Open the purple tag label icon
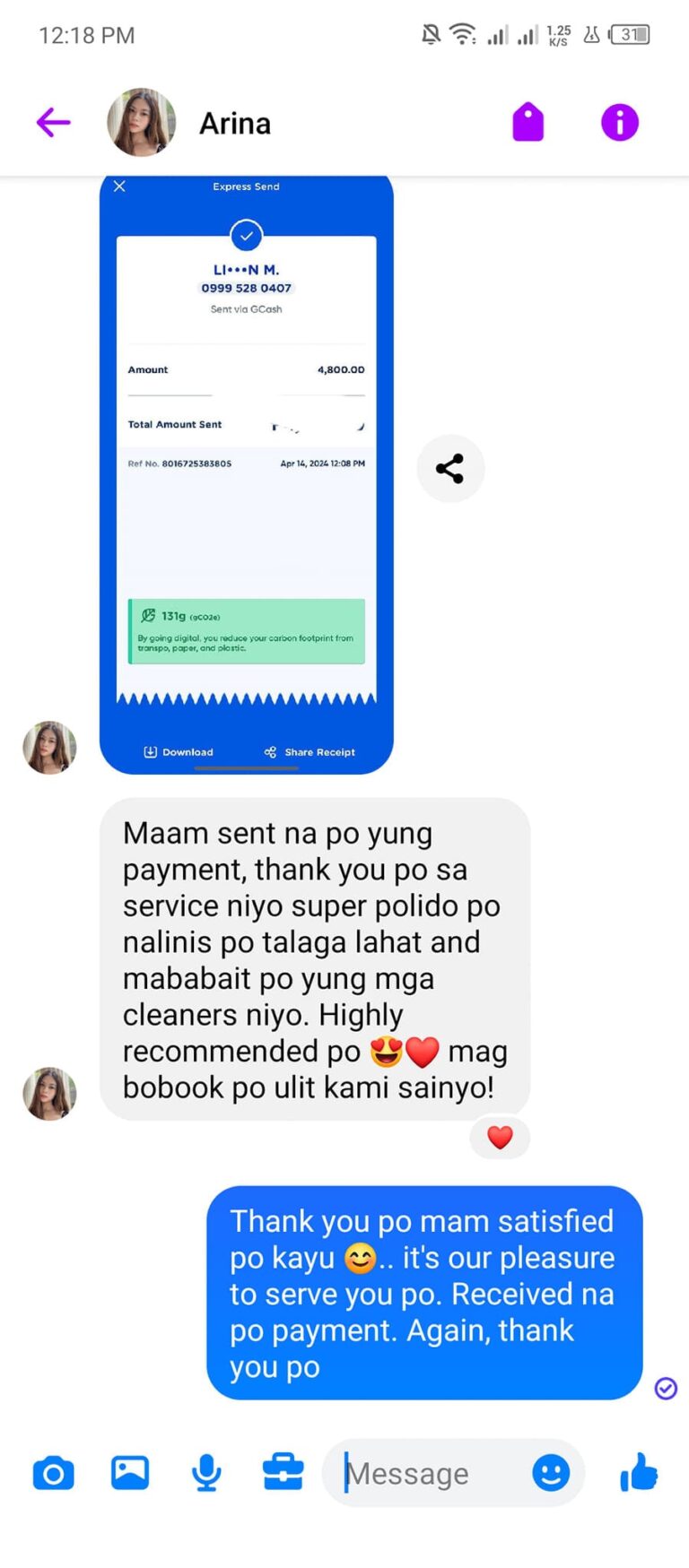Viewport: 689px width, 1568px height. pyautogui.click(x=528, y=122)
